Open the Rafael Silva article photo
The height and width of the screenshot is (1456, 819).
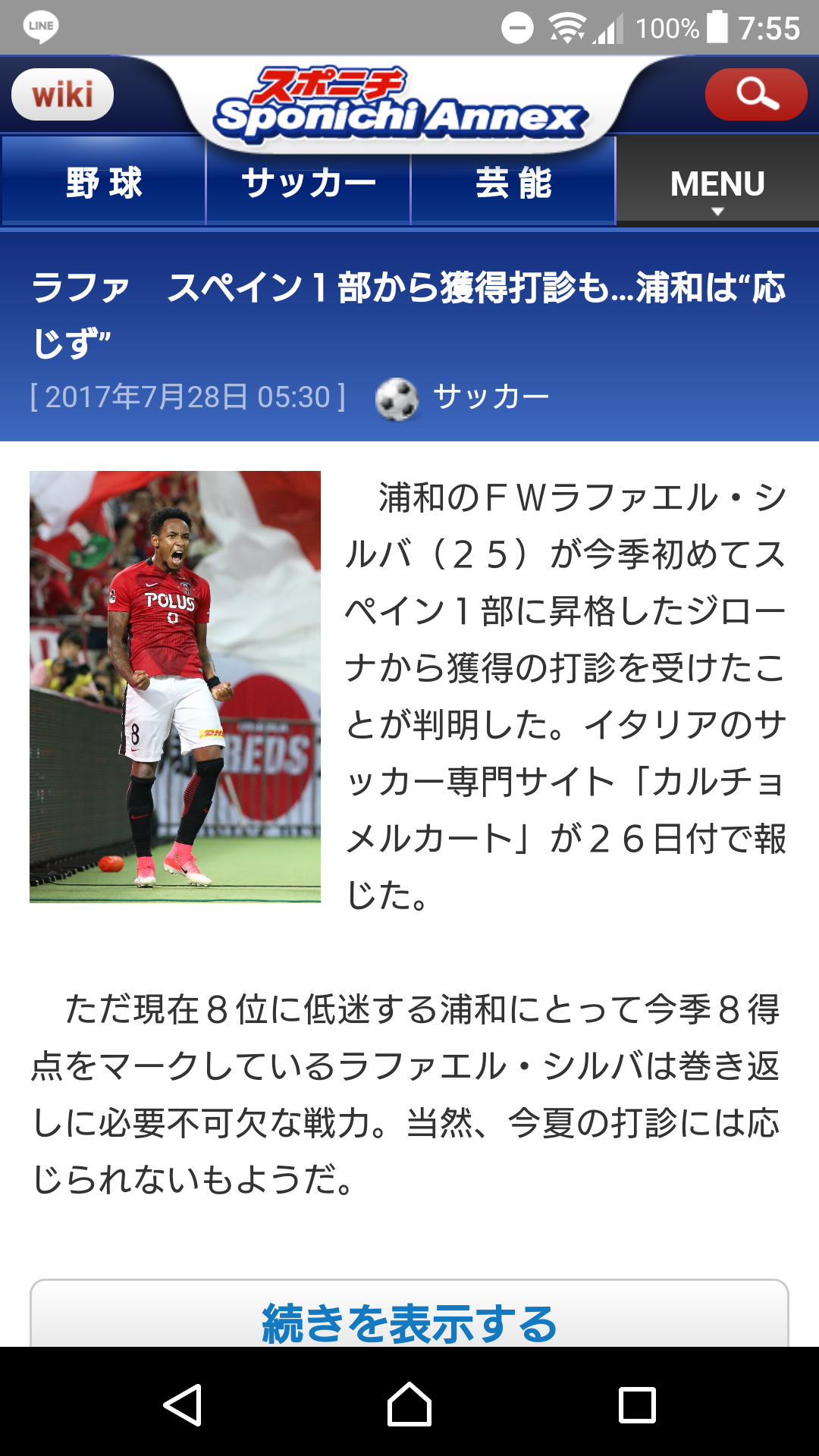[175, 686]
